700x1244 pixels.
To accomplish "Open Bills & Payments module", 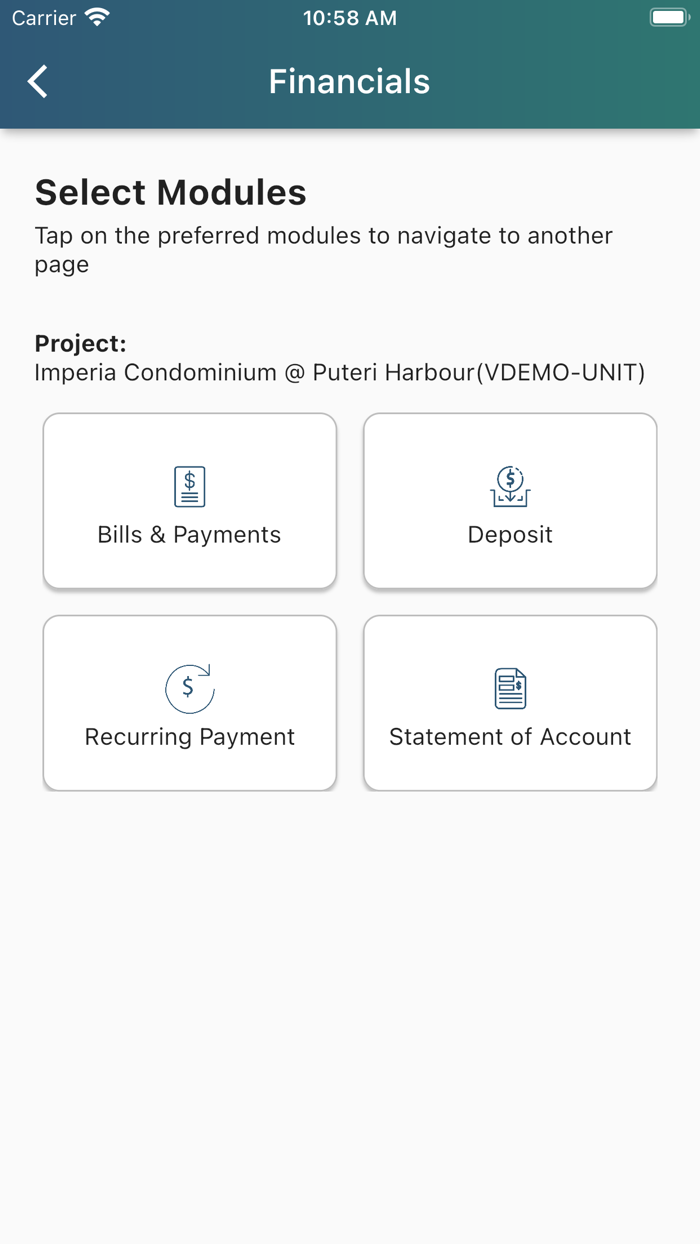I will tap(190, 501).
